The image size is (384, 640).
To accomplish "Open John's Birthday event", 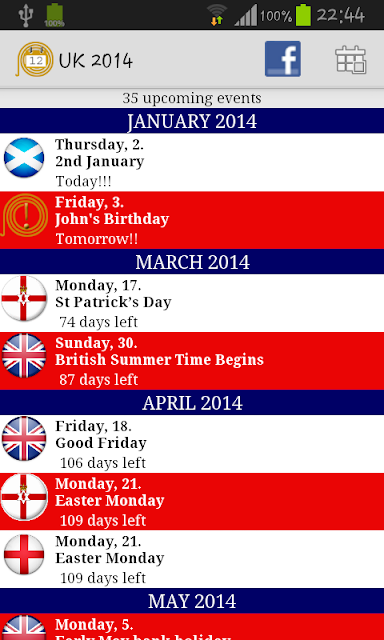I will (192, 220).
